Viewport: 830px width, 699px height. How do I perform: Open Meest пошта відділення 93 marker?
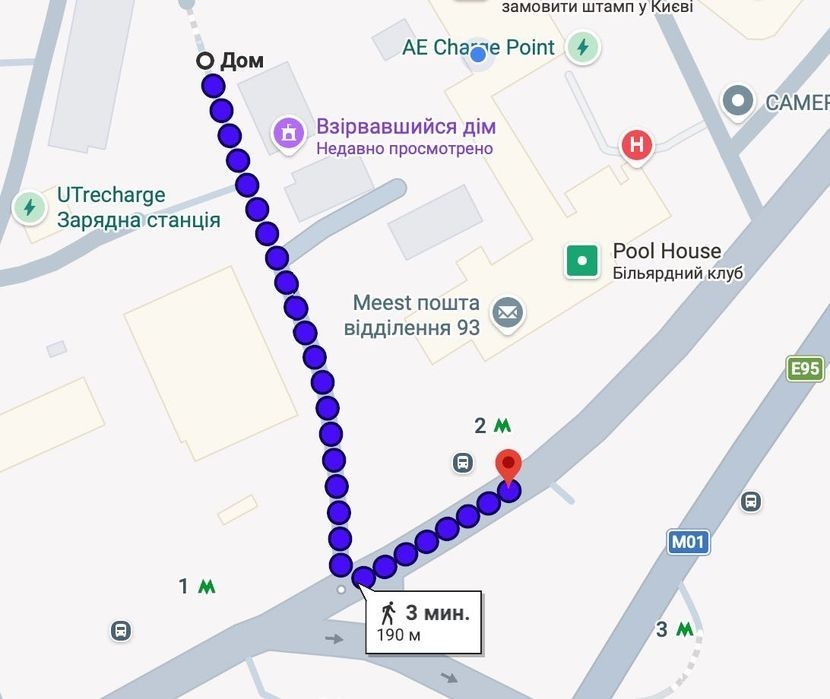point(508,313)
